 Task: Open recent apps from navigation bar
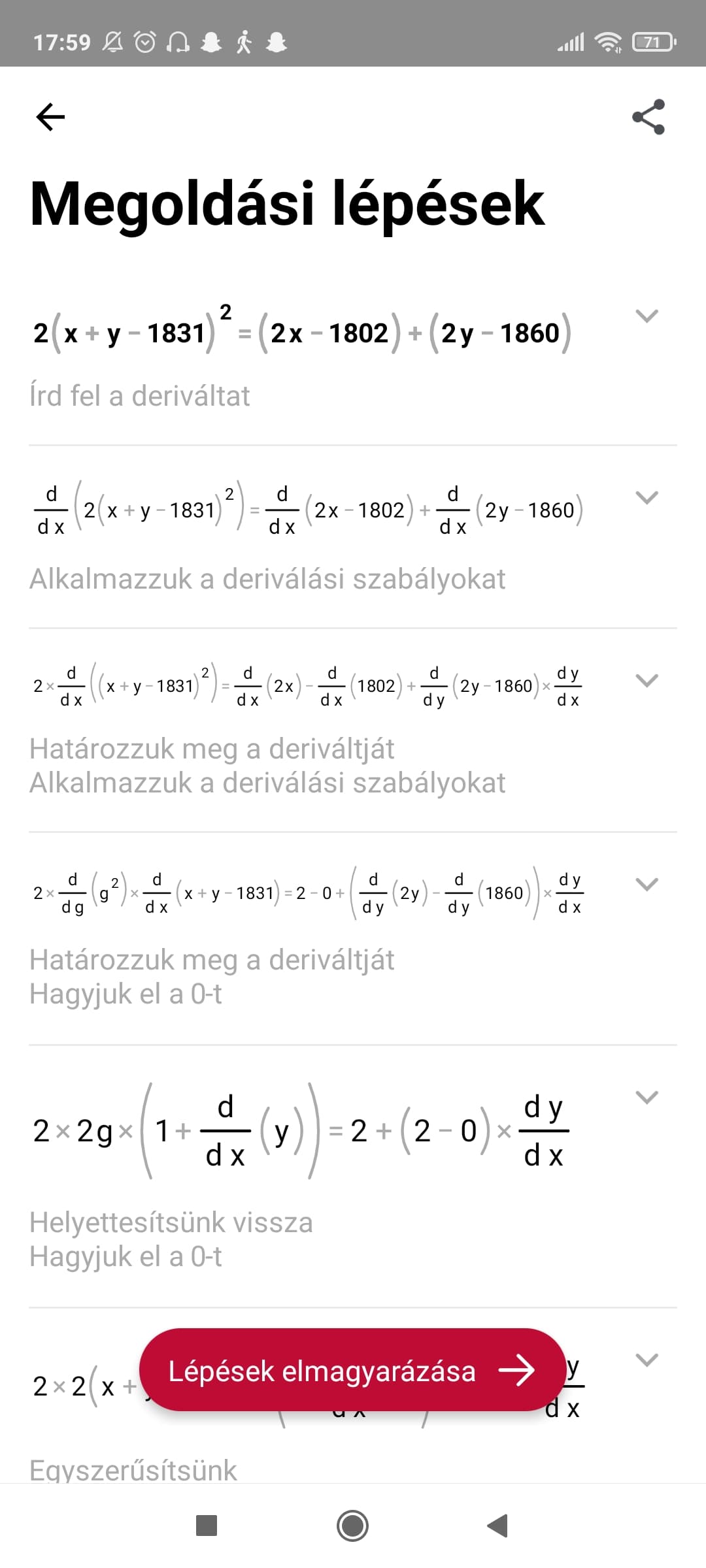pyautogui.click(x=207, y=1526)
